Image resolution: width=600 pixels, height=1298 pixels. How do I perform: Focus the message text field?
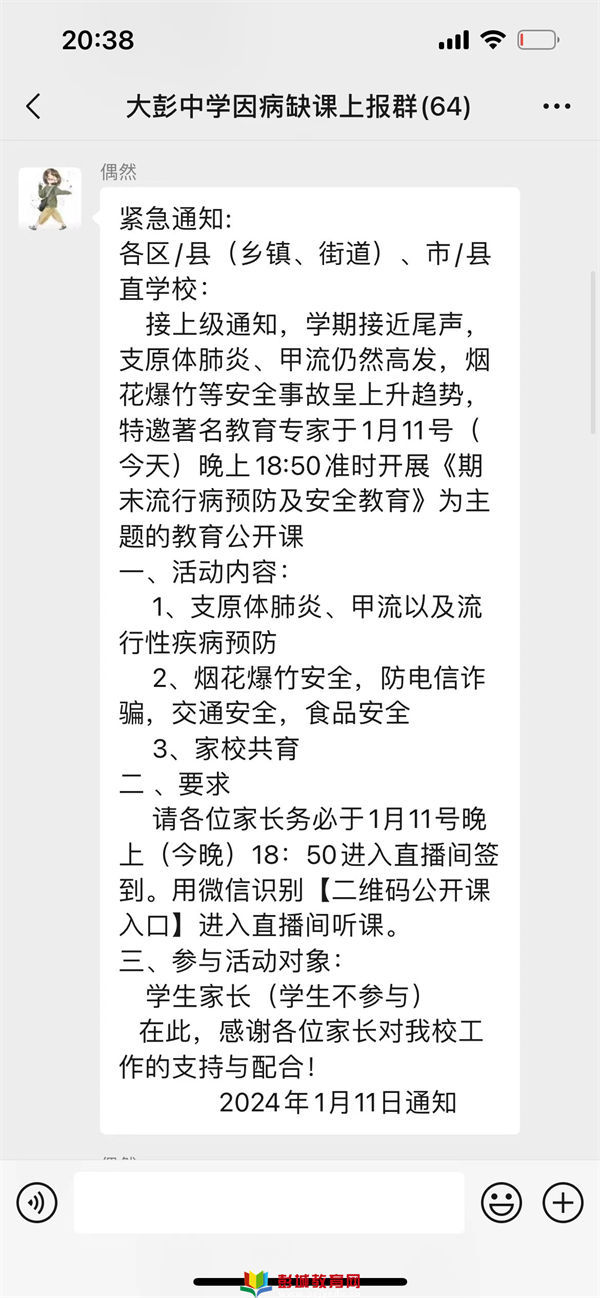tap(269, 1202)
